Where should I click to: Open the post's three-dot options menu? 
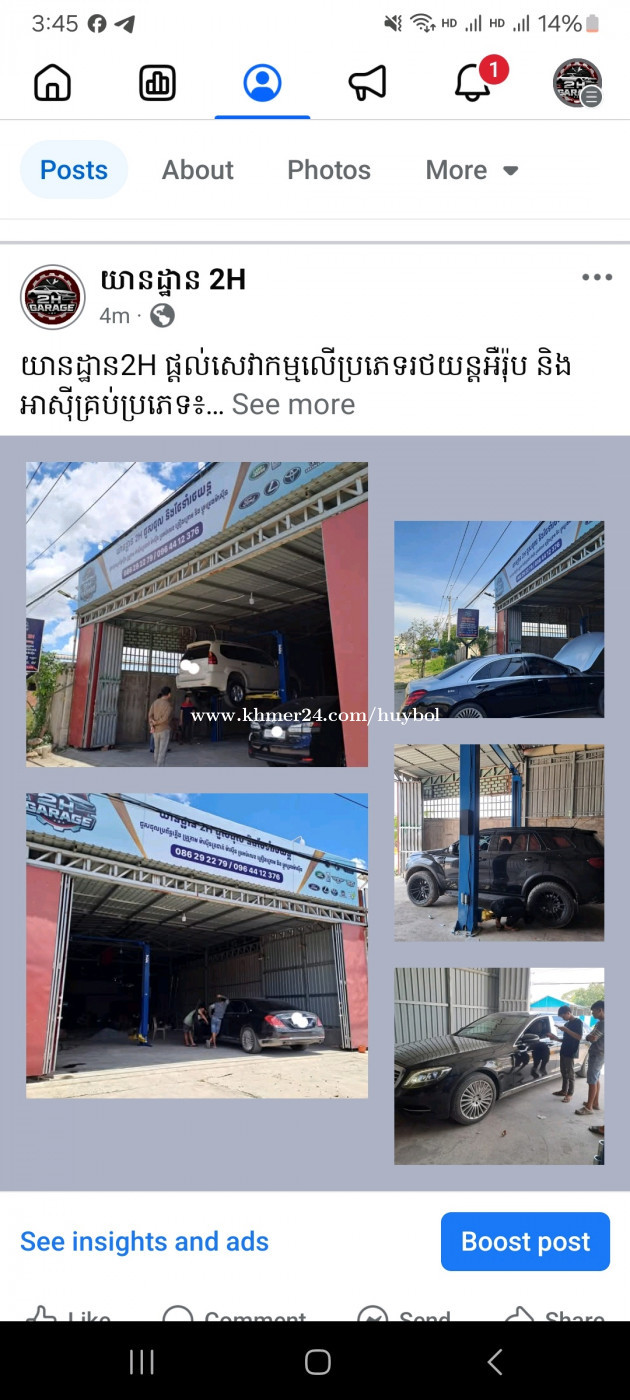click(x=597, y=278)
